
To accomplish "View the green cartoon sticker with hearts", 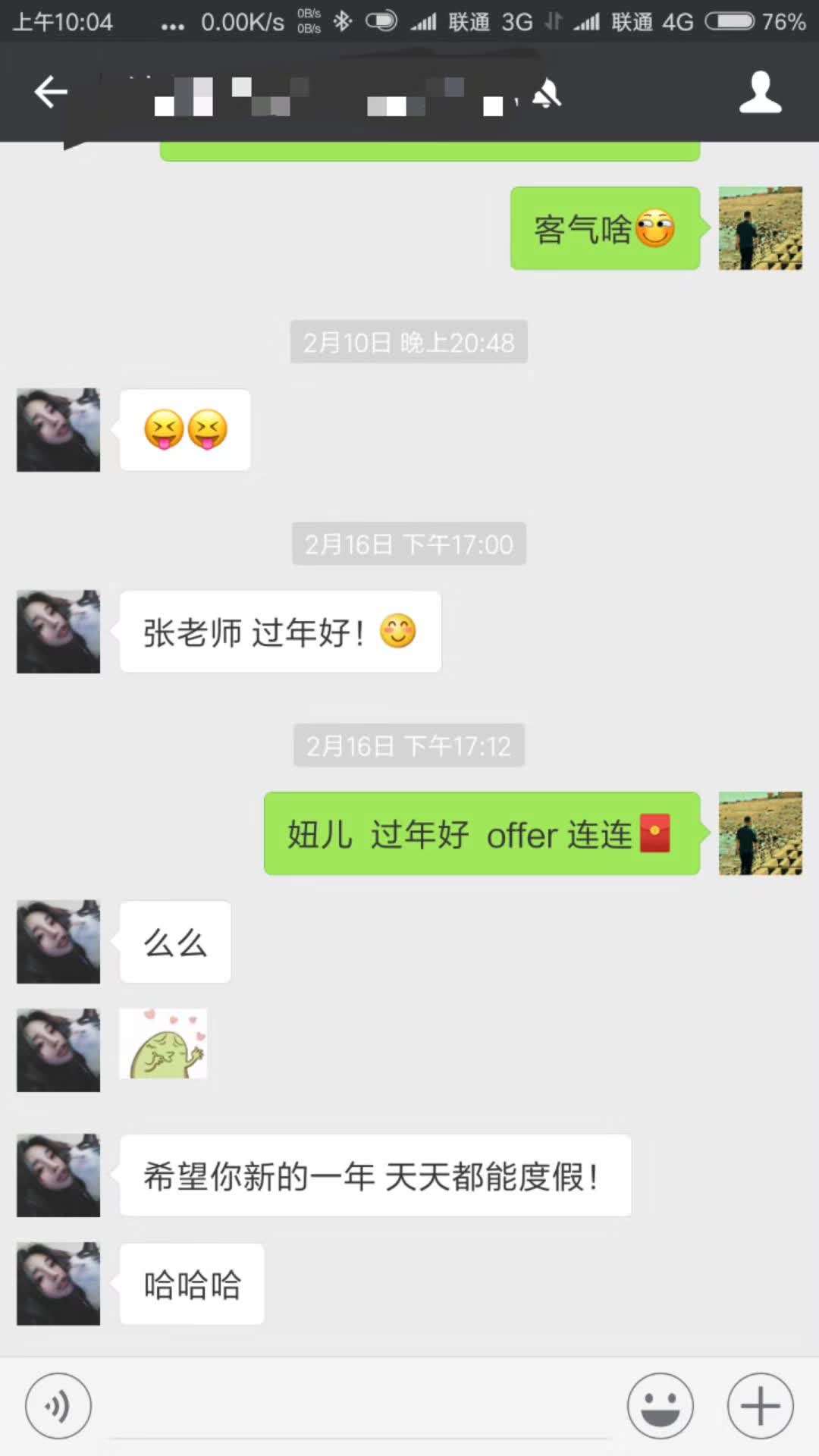I will coord(164,1043).
